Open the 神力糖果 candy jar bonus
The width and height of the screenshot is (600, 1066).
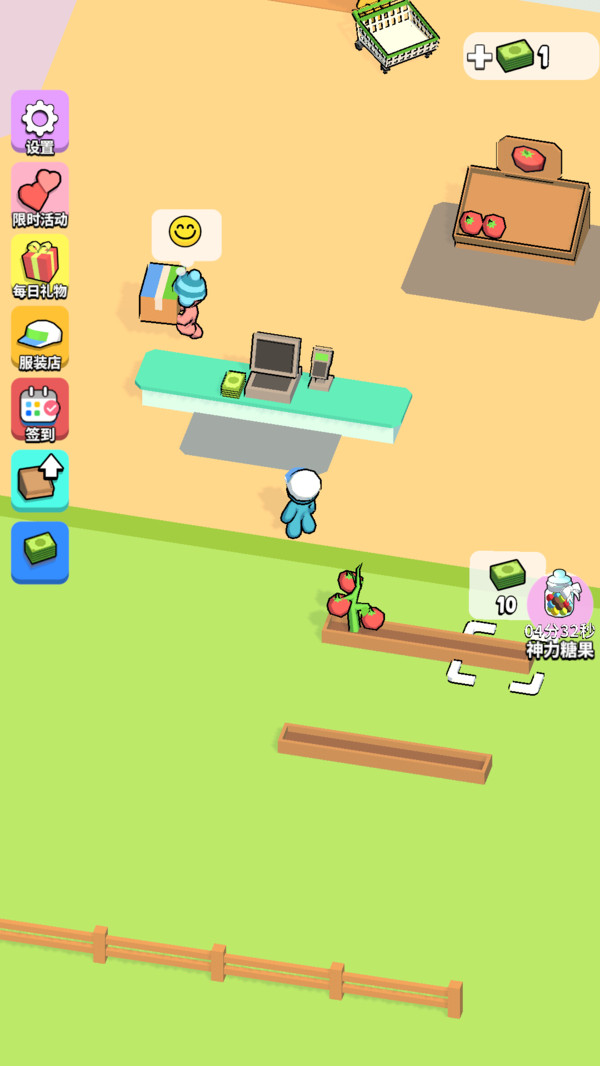pos(560,603)
